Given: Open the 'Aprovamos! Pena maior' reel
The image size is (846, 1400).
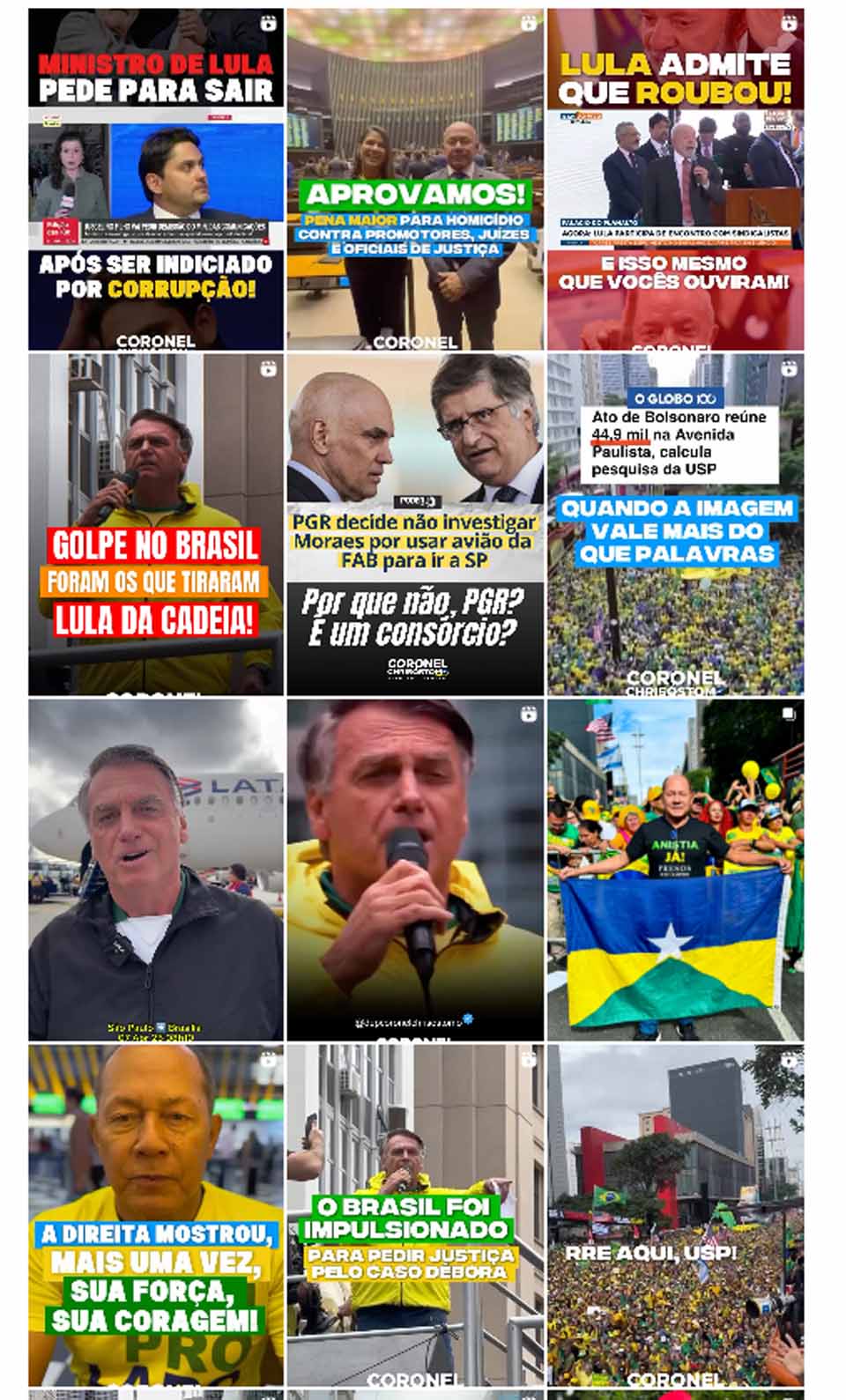Looking at the screenshot, I should 415,180.
